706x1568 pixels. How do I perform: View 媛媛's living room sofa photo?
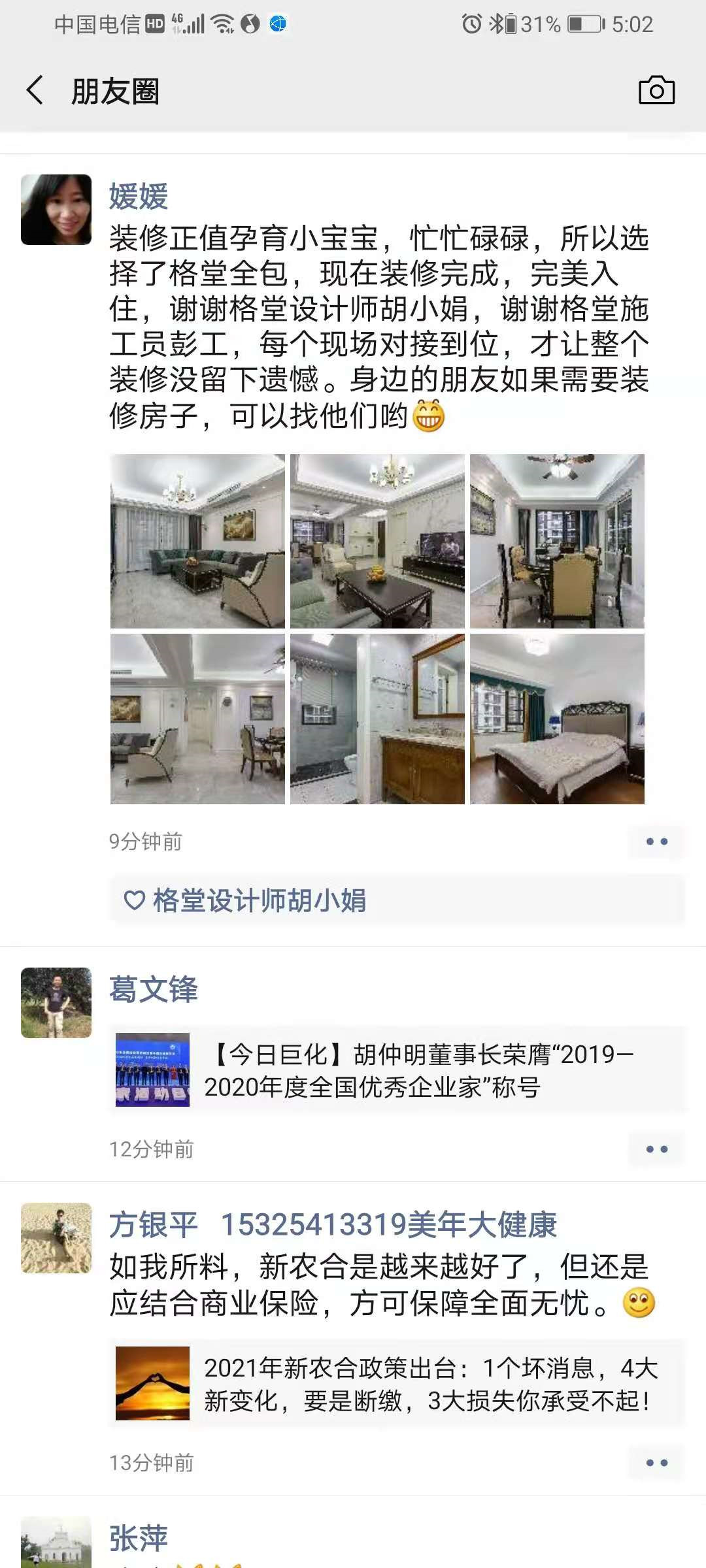[x=197, y=541]
